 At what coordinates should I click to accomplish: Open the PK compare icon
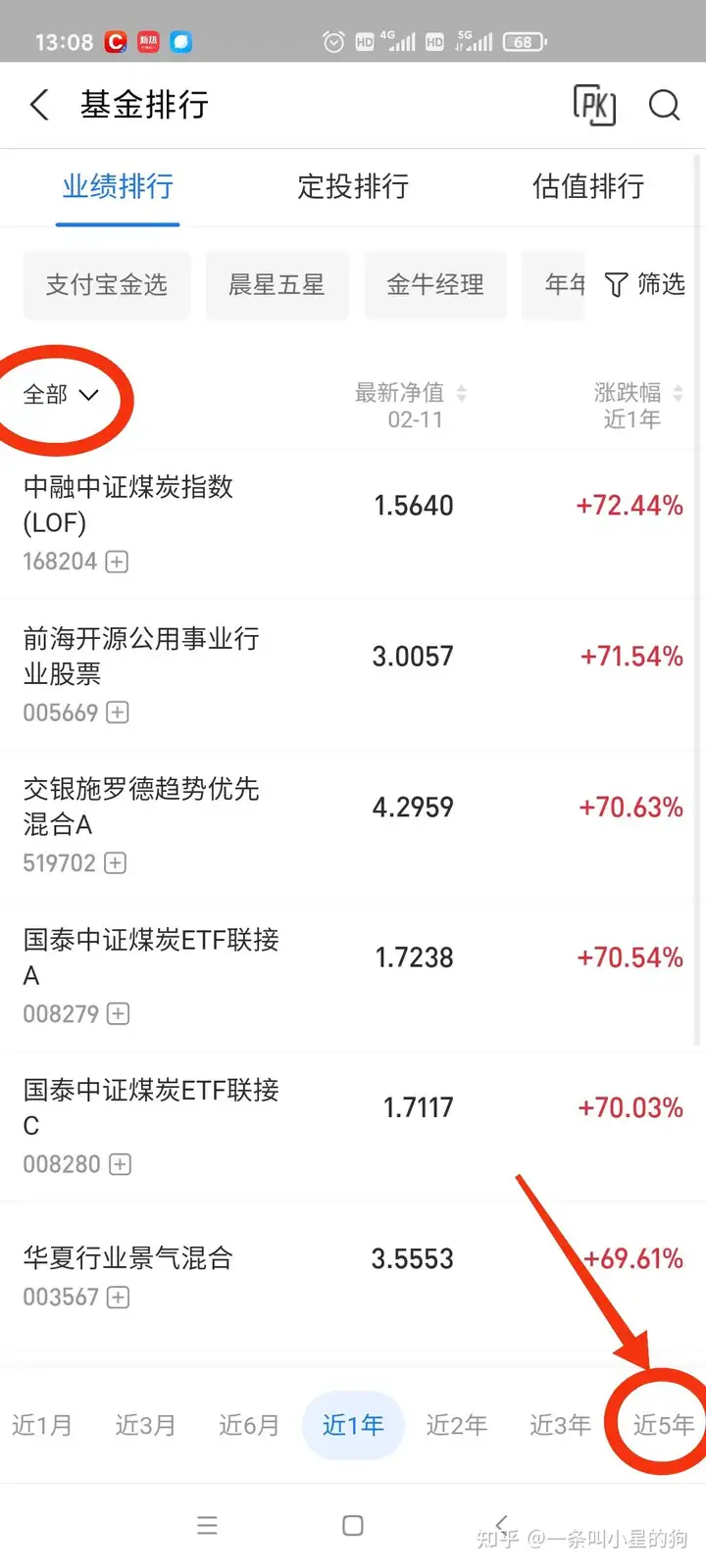[594, 105]
